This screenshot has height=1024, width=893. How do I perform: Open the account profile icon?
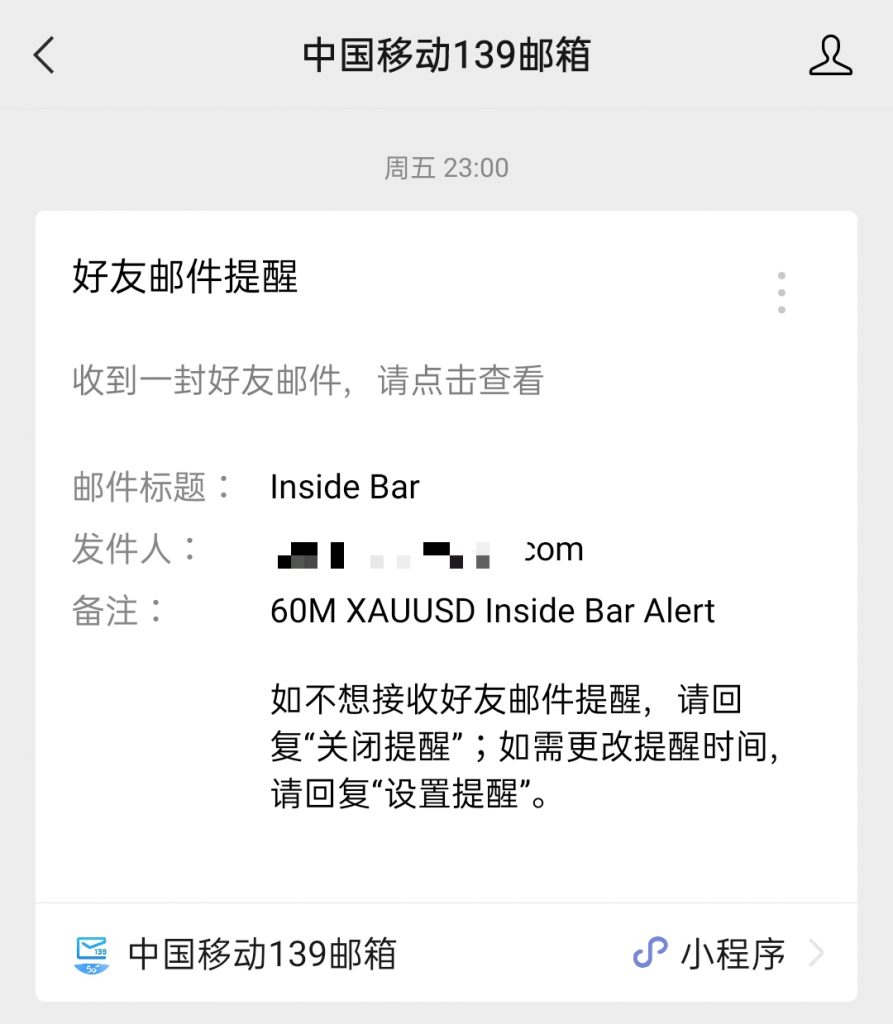830,55
